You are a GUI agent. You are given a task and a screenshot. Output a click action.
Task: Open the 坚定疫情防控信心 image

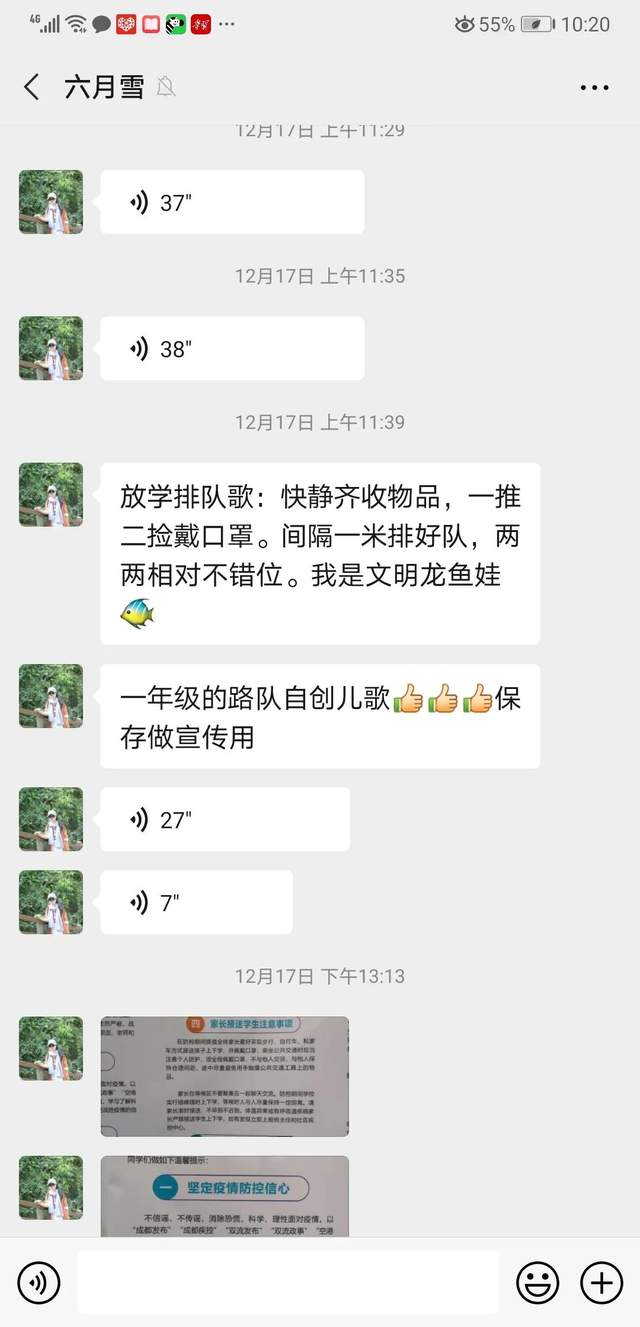(225, 1196)
